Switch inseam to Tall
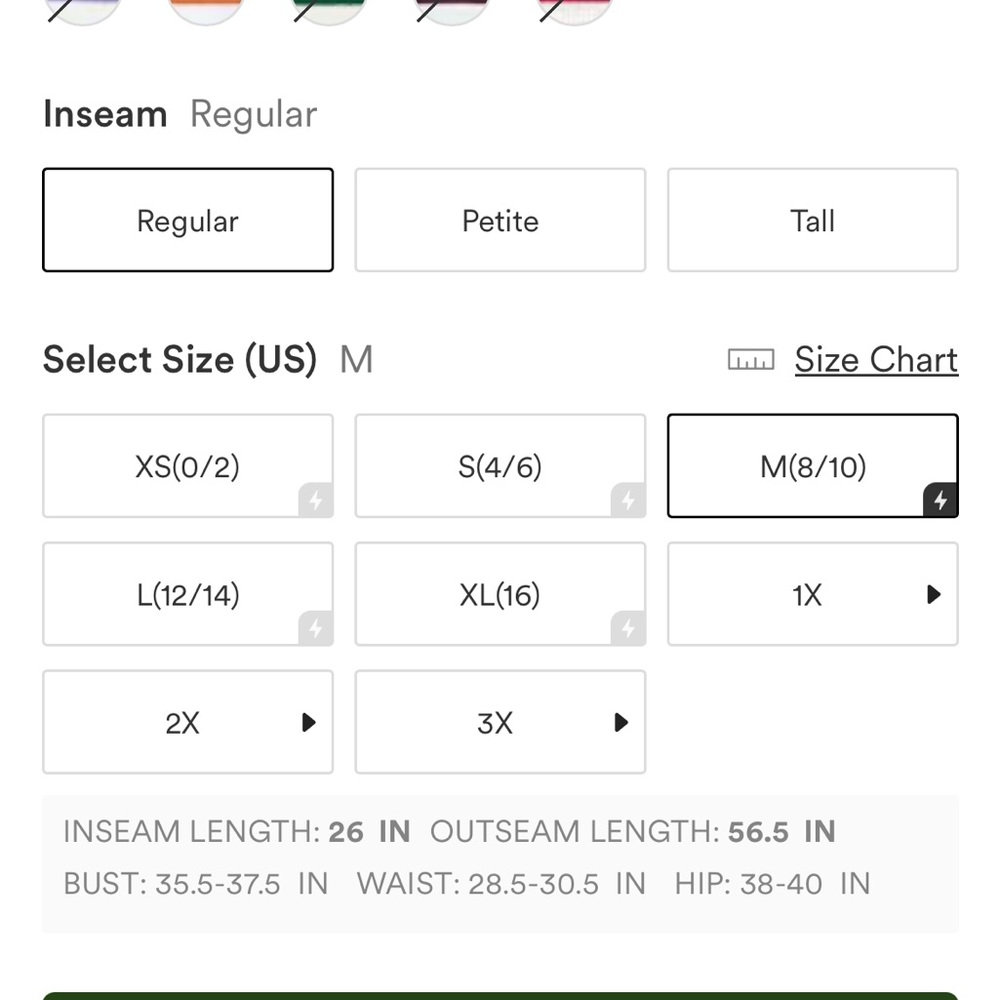1000x1000 pixels. coord(812,220)
